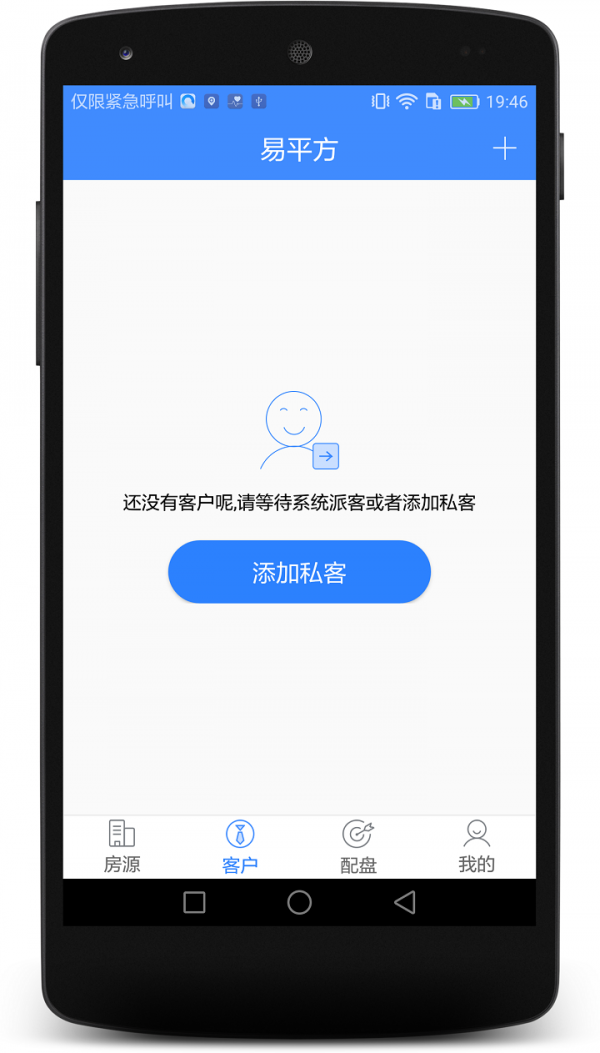Go to the 我的 tab

476,847
